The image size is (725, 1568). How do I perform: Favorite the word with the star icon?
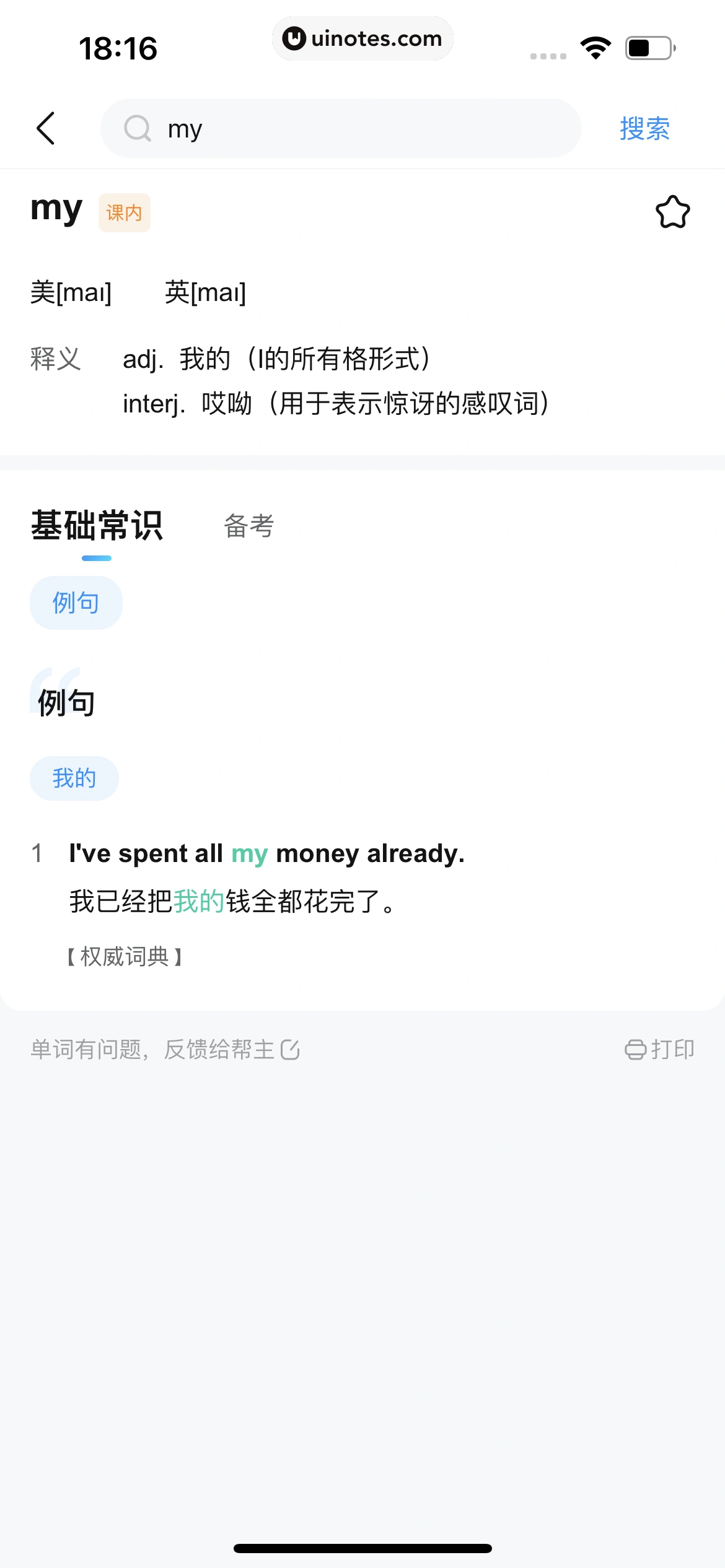[672, 212]
